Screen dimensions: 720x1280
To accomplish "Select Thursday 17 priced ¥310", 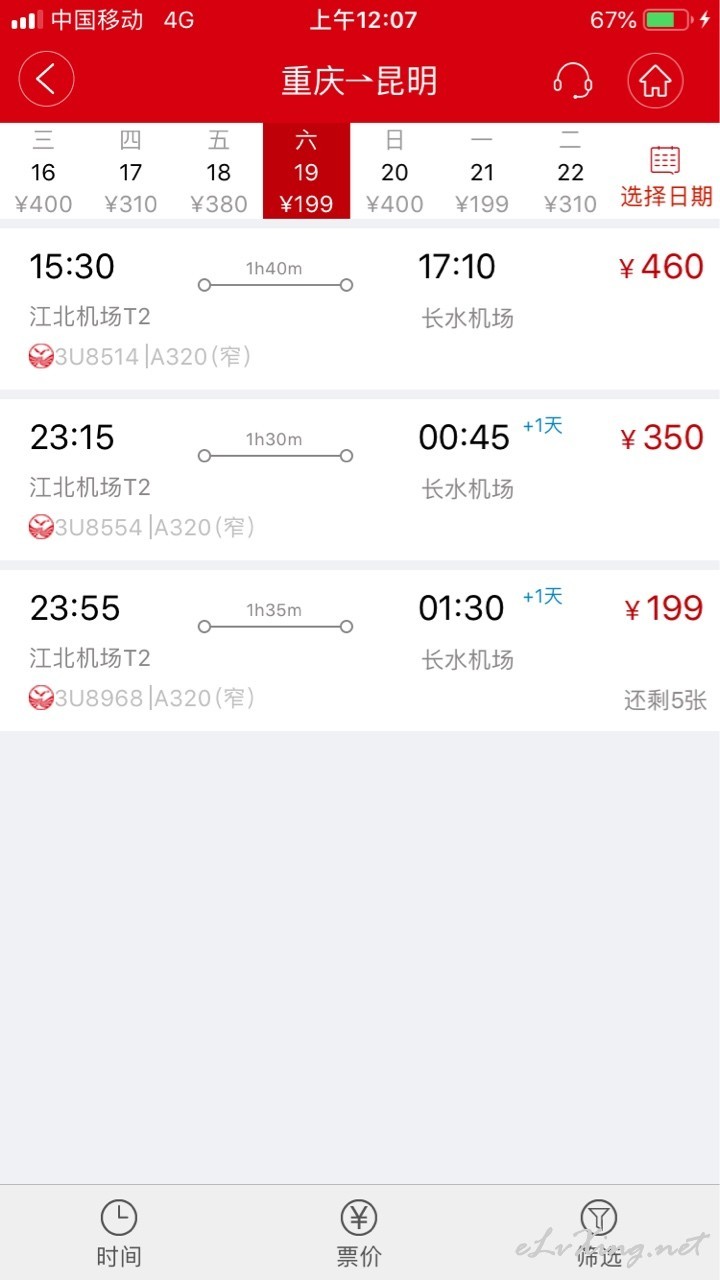I will coord(131,172).
